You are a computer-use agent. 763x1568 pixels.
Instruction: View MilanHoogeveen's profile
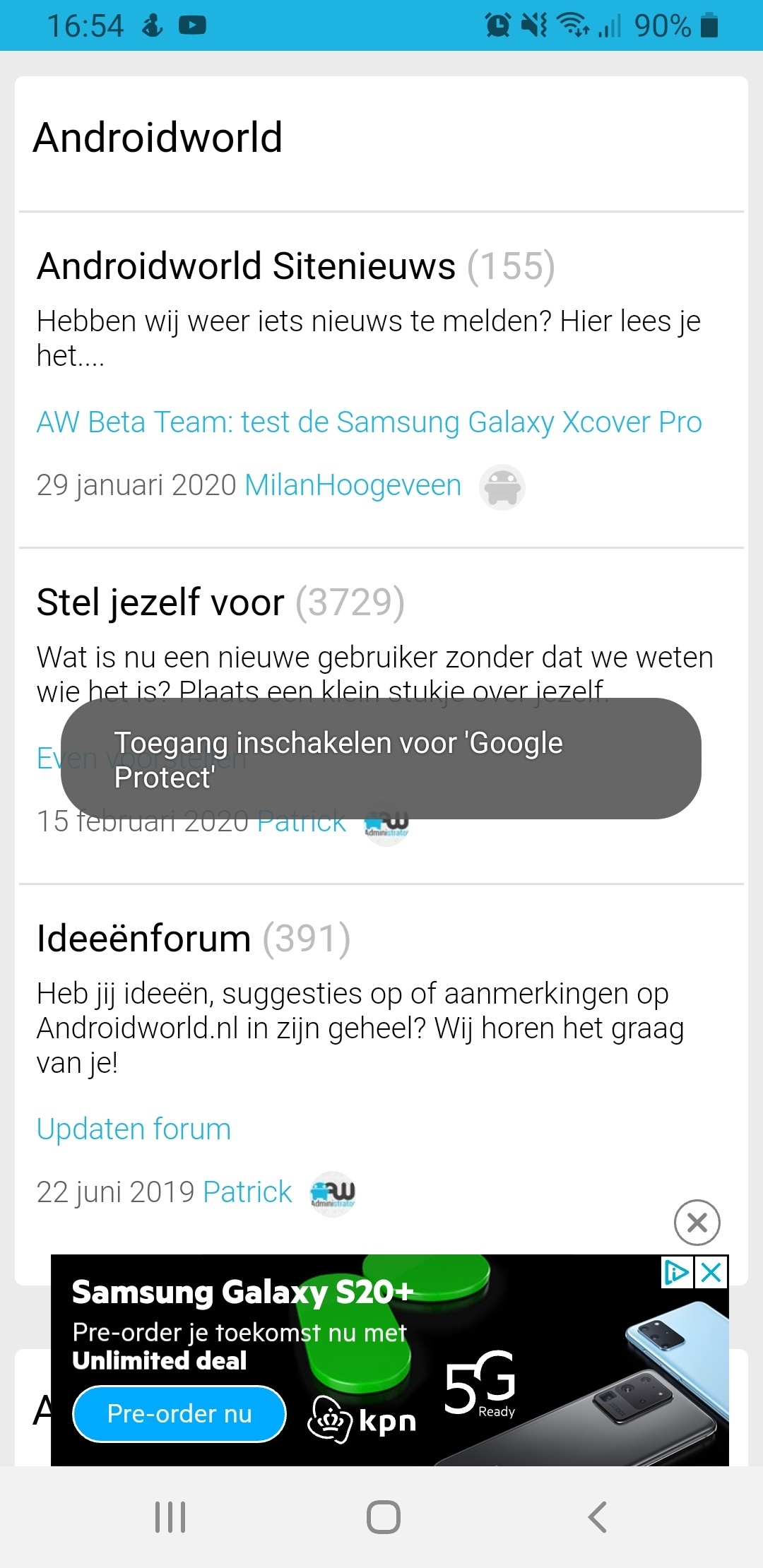[353, 485]
